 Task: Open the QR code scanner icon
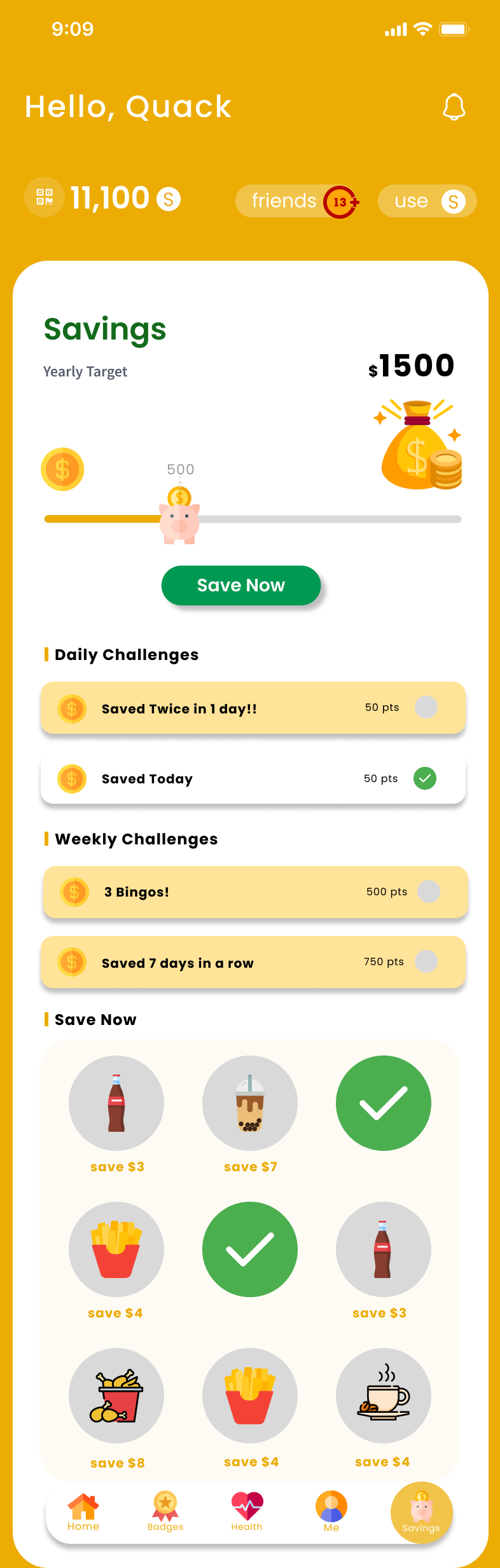point(45,197)
